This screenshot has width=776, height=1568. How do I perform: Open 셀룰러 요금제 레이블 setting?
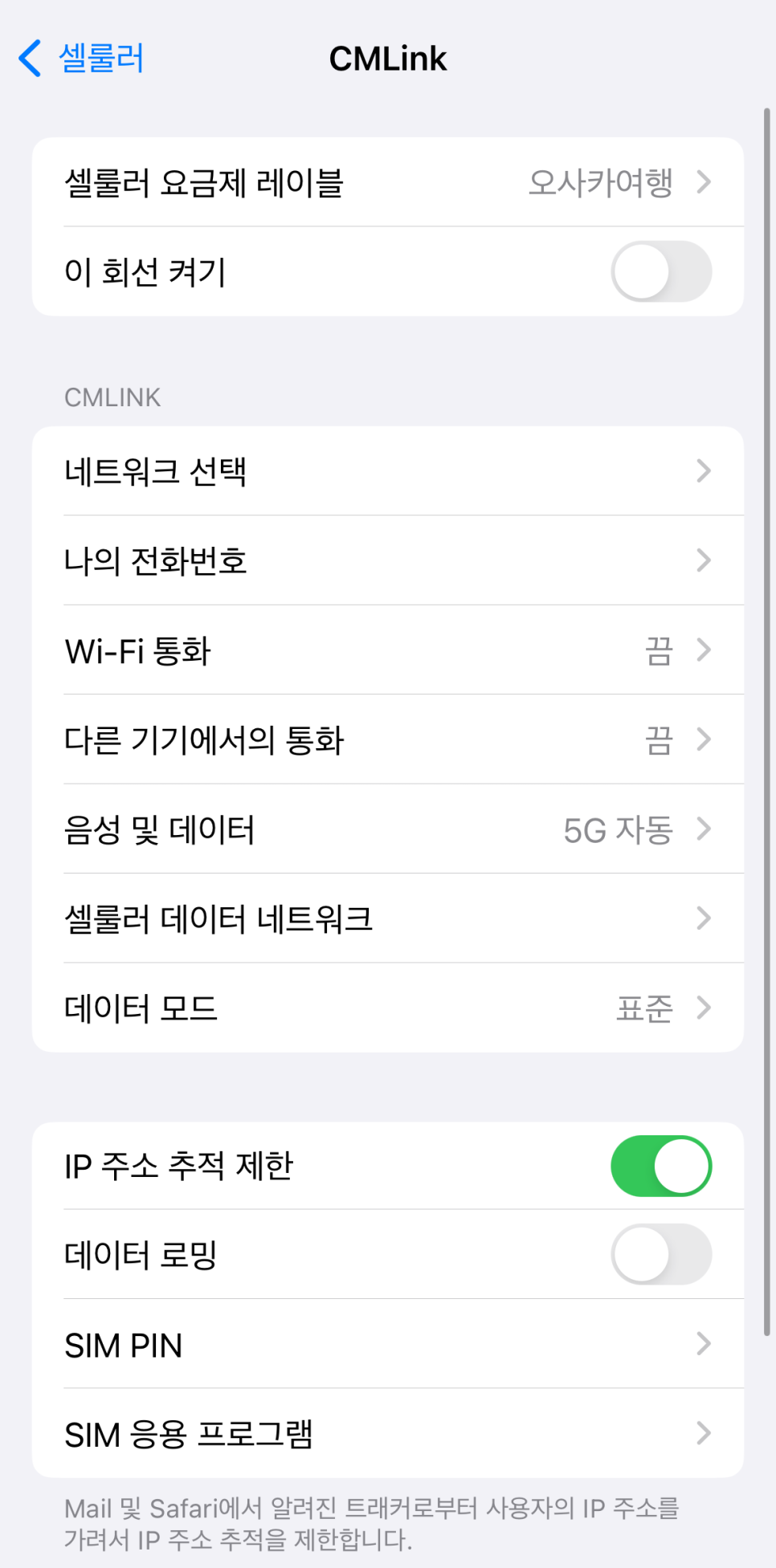387,182
